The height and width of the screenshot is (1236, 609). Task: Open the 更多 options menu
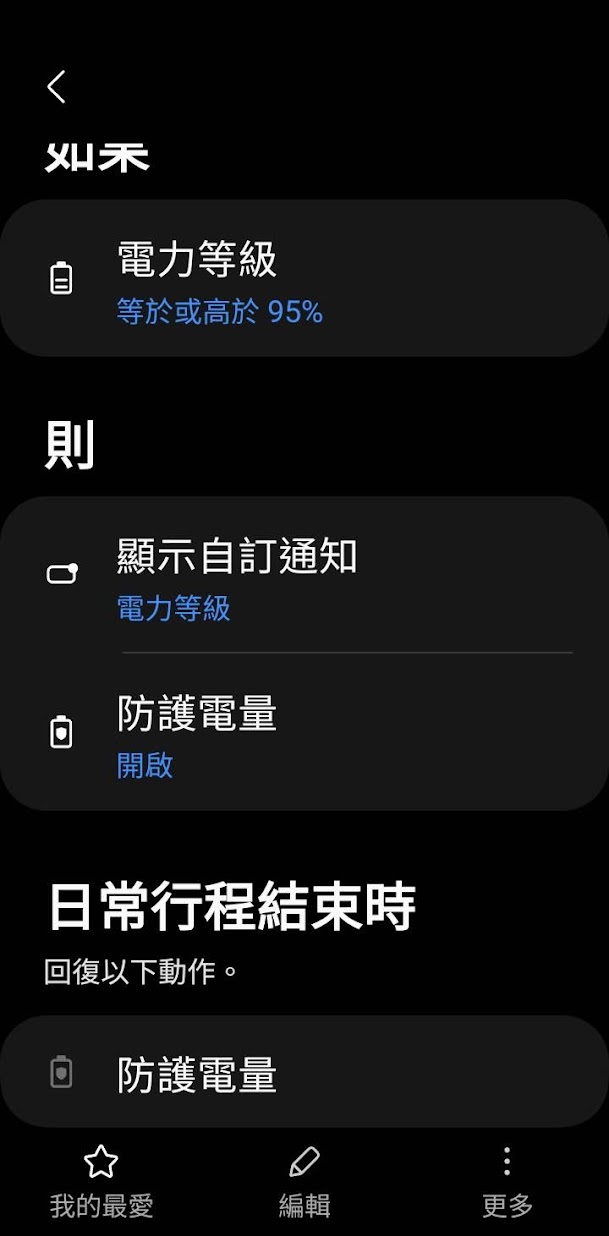coord(507,1180)
